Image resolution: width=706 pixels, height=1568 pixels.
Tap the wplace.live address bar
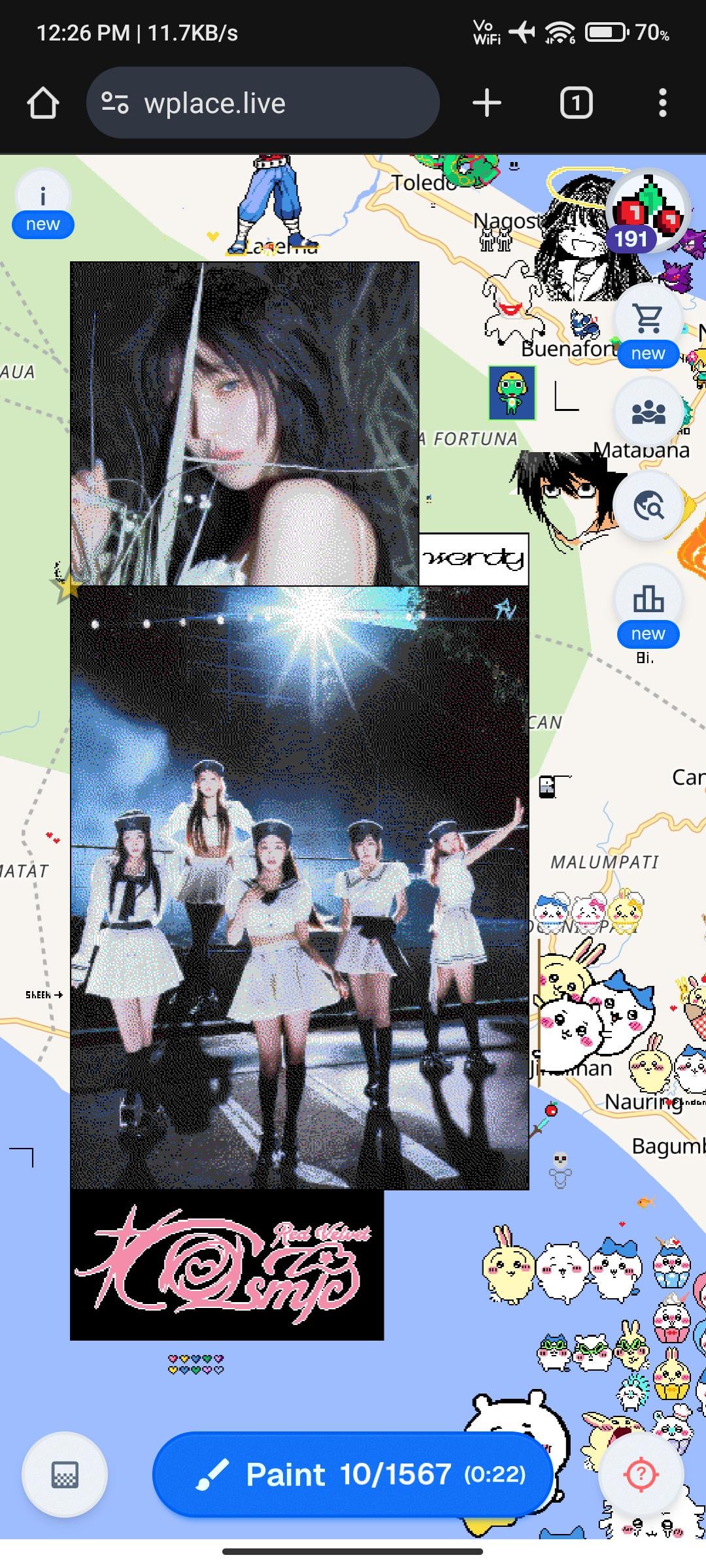[263, 103]
